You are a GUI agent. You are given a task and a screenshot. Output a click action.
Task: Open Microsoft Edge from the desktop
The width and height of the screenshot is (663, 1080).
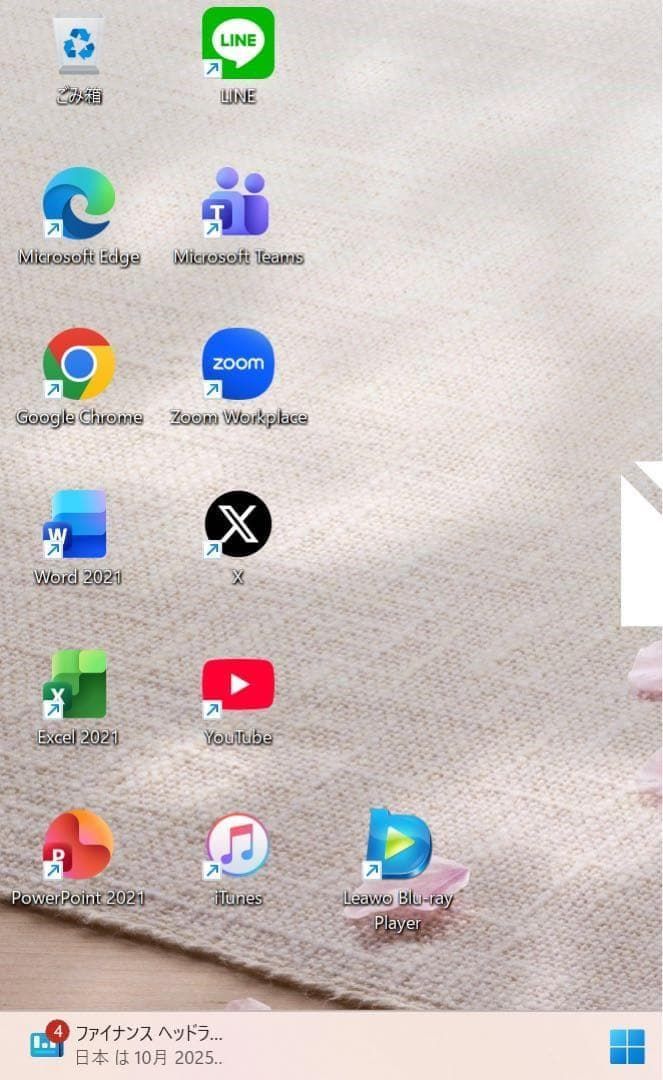[x=78, y=204]
